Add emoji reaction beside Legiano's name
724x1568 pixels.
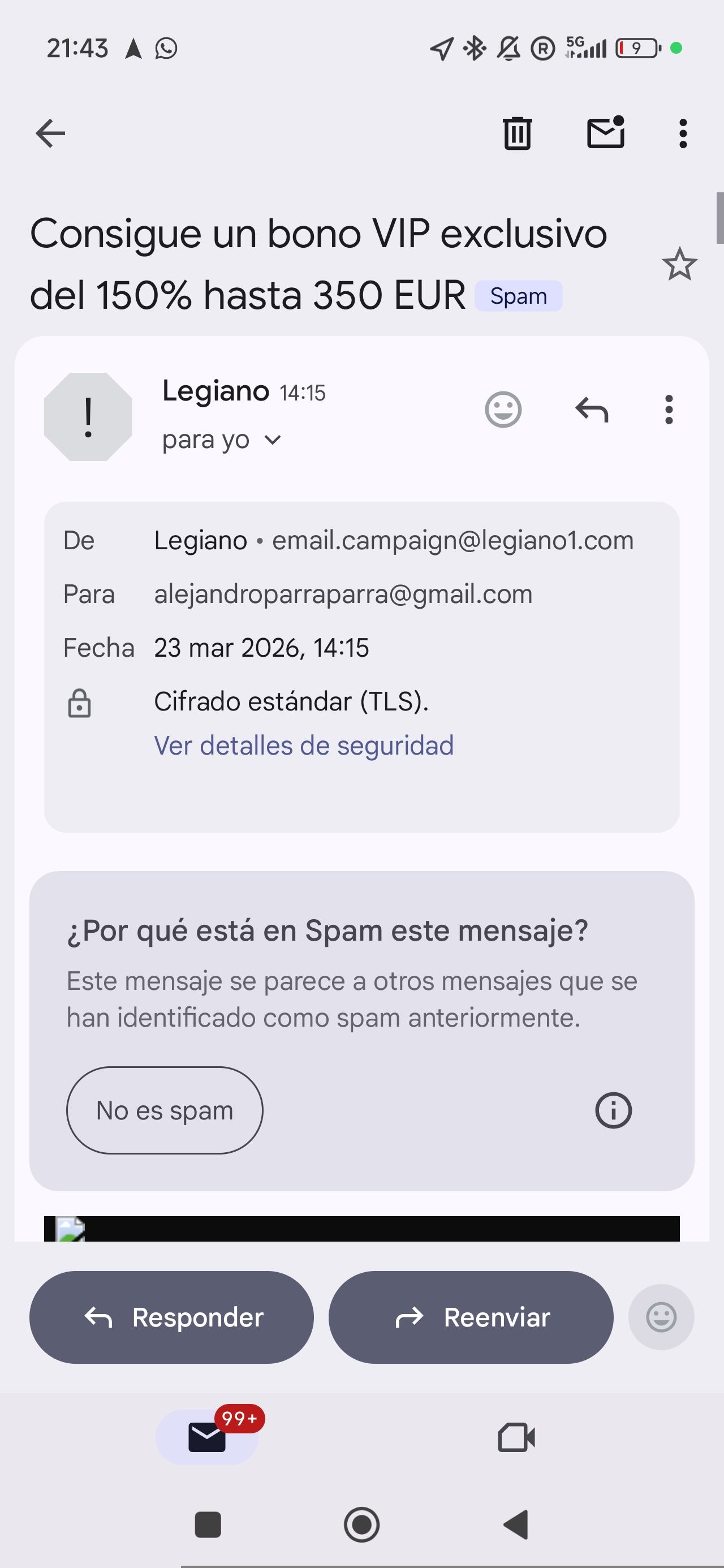pyautogui.click(x=503, y=410)
